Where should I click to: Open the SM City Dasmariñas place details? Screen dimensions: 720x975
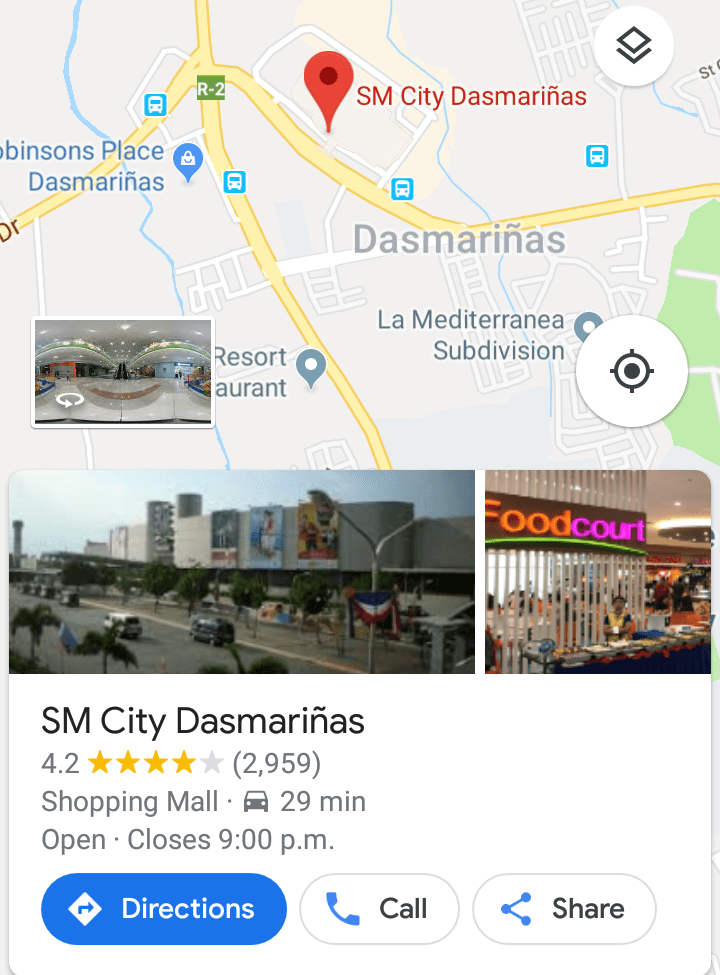[x=203, y=721]
